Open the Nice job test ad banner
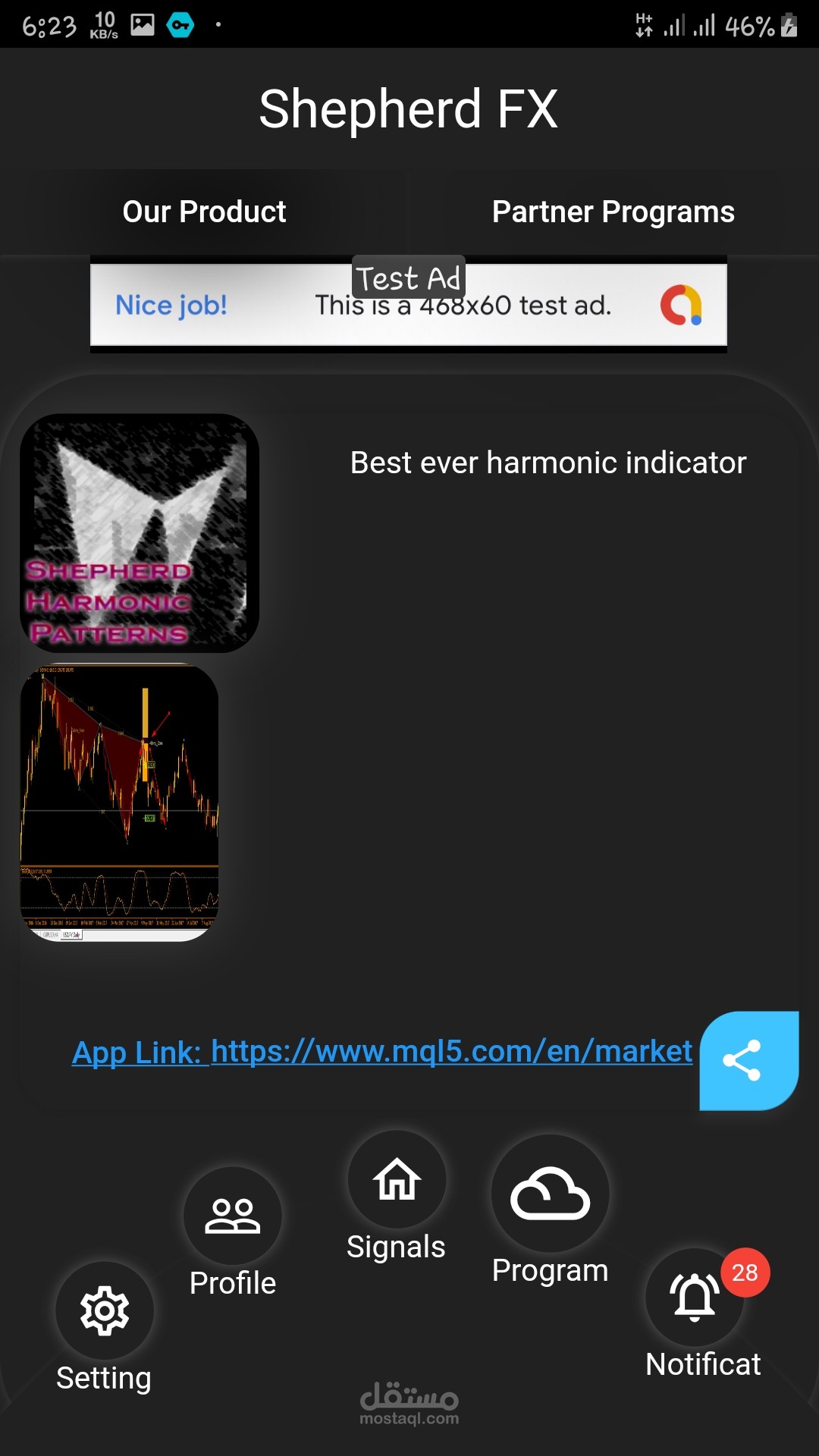Screen dimensions: 819x1456 pos(408,305)
